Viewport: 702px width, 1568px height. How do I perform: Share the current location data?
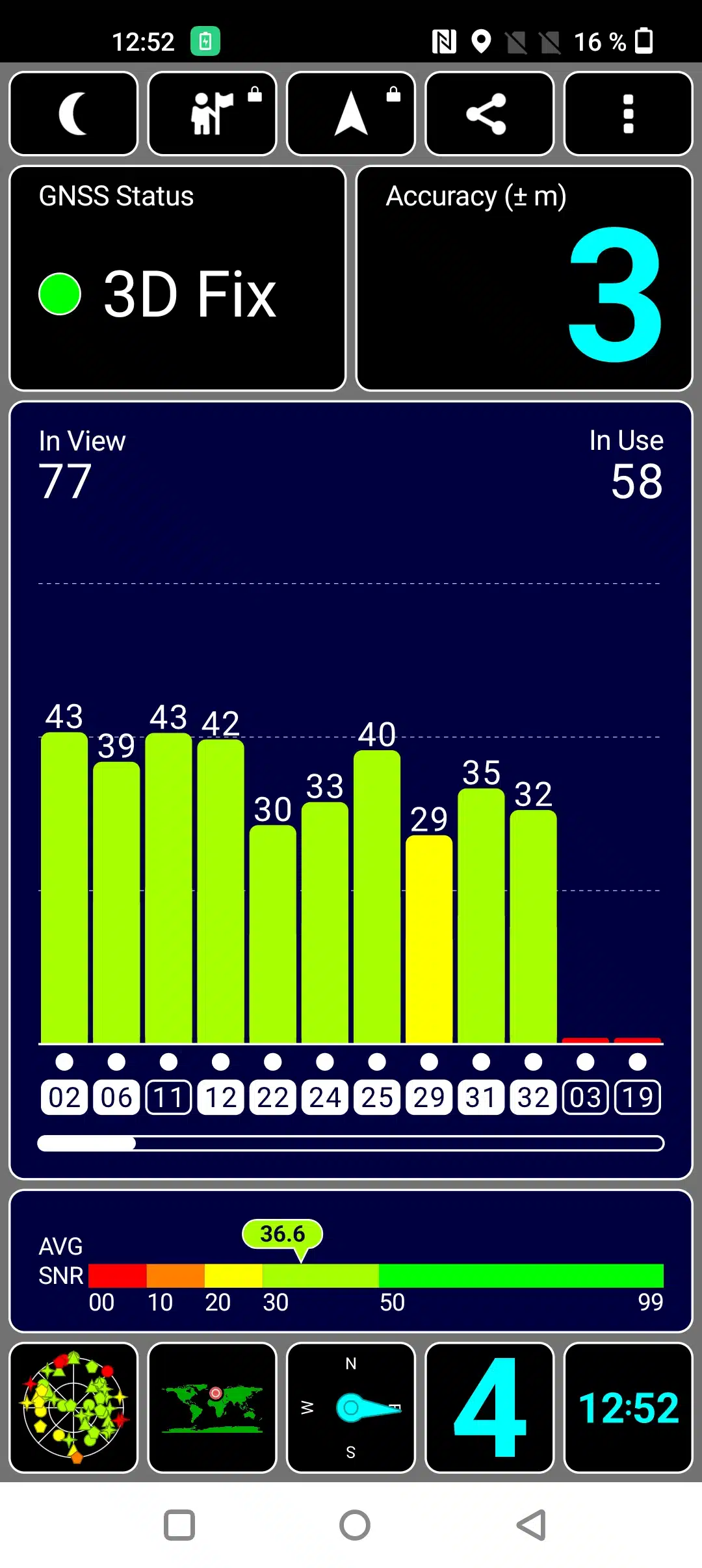point(489,114)
